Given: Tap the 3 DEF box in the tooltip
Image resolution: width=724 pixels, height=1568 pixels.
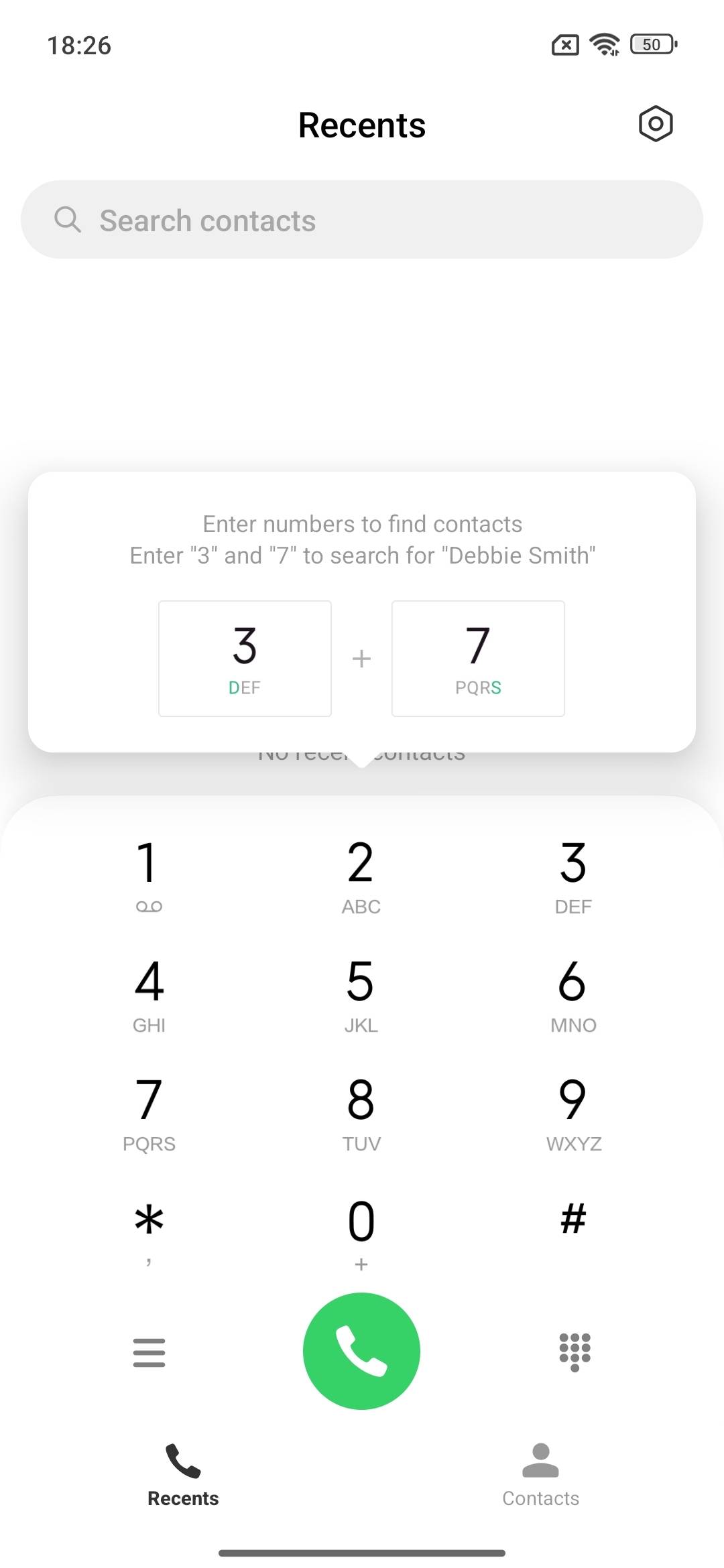Looking at the screenshot, I should (245, 658).
